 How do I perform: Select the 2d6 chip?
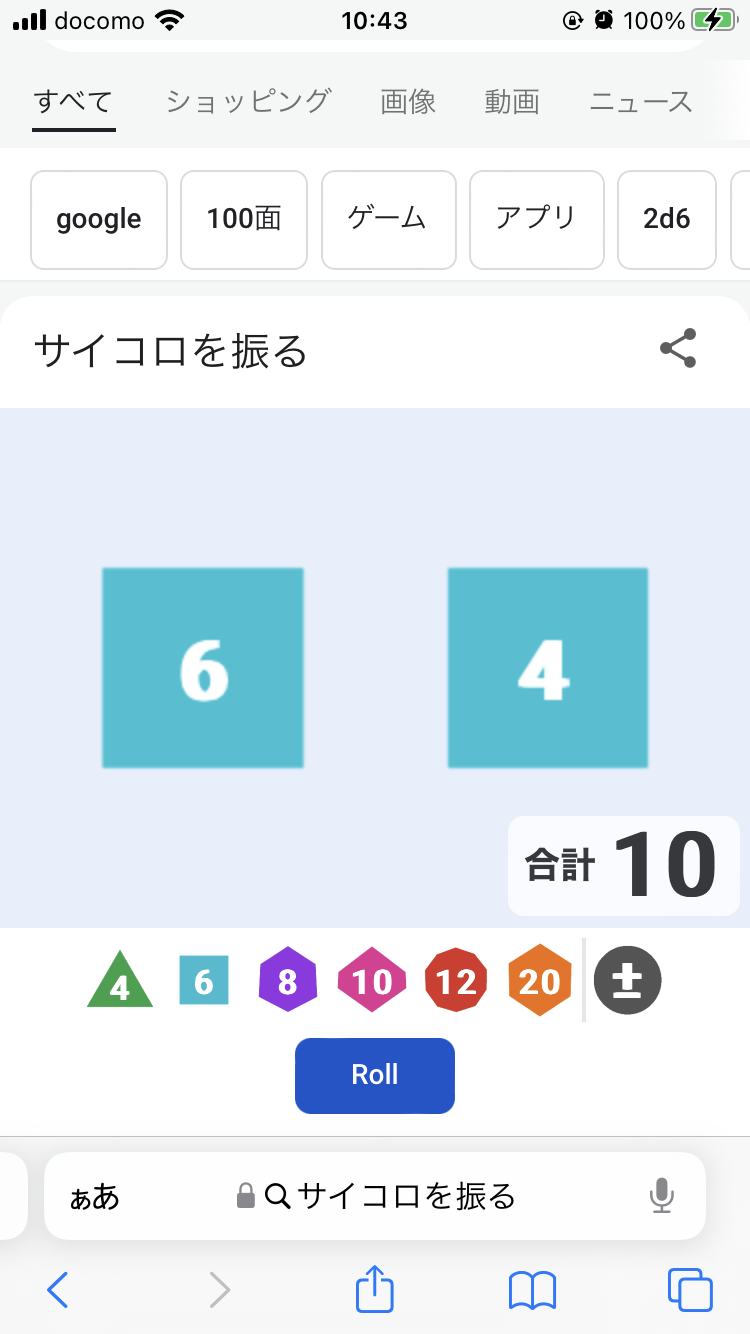(667, 220)
